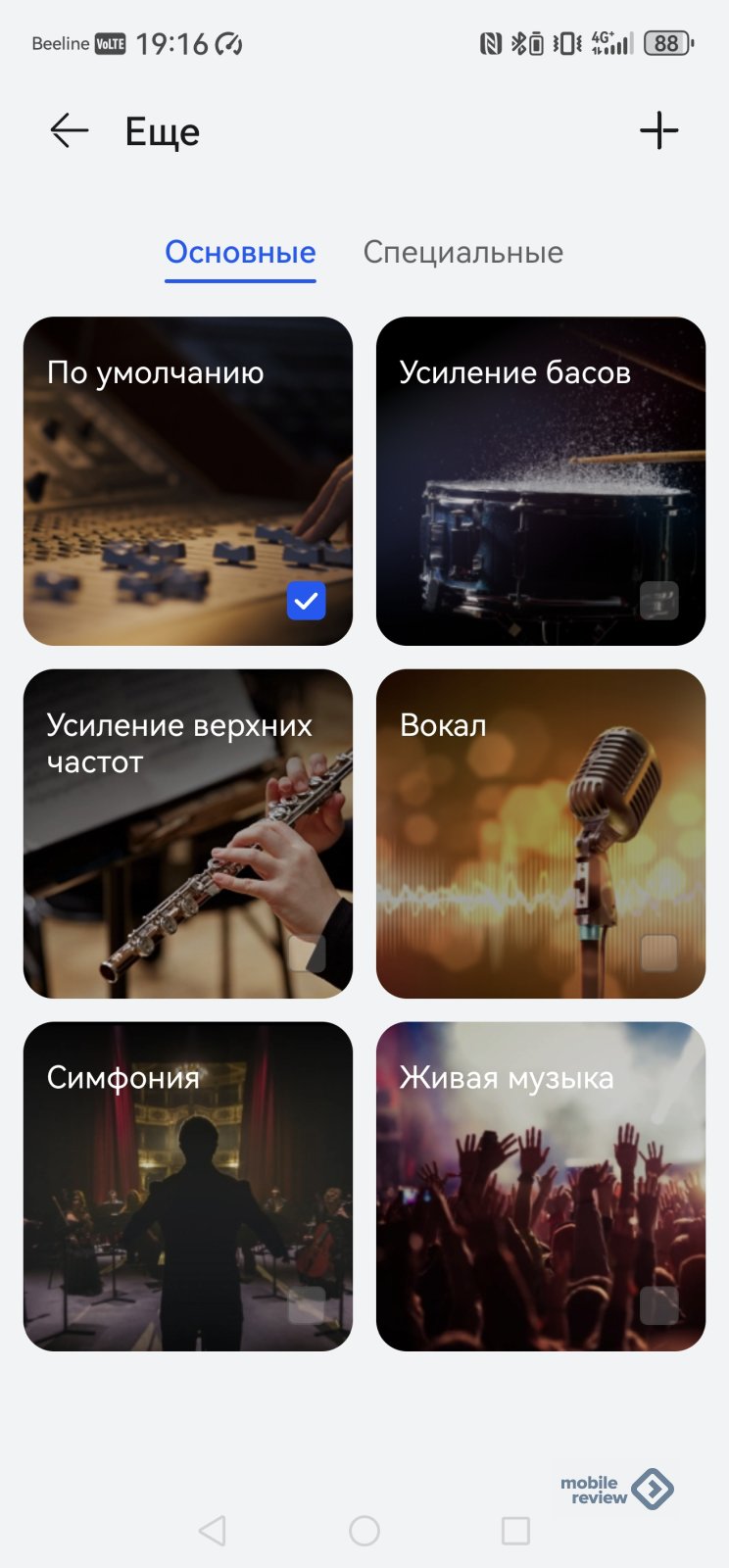
Task: Go back using the top arrow
Action: 70,130
